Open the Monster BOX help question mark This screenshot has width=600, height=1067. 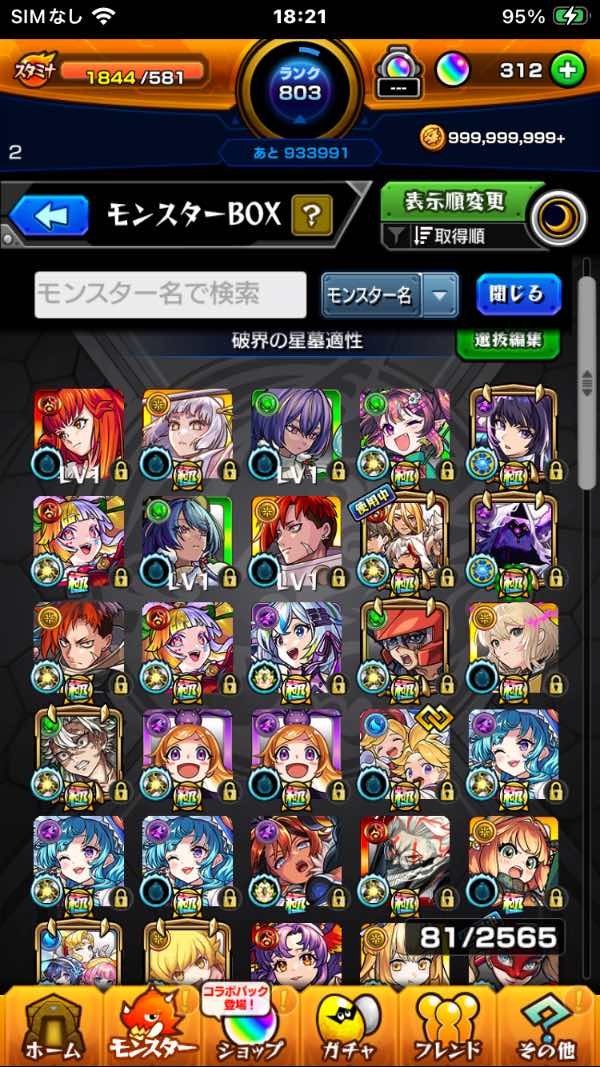tap(311, 215)
